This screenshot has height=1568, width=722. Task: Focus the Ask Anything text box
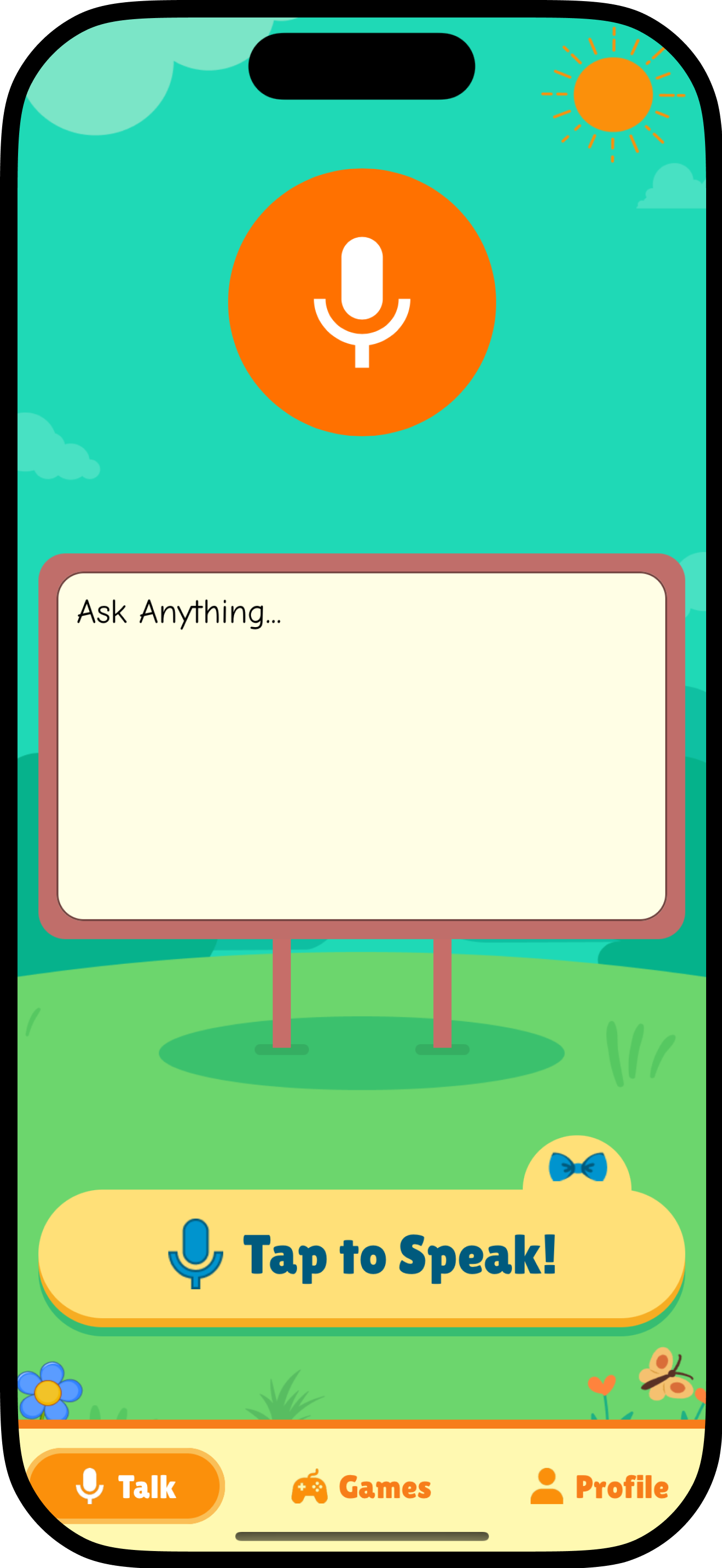click(x=362, y=746)
